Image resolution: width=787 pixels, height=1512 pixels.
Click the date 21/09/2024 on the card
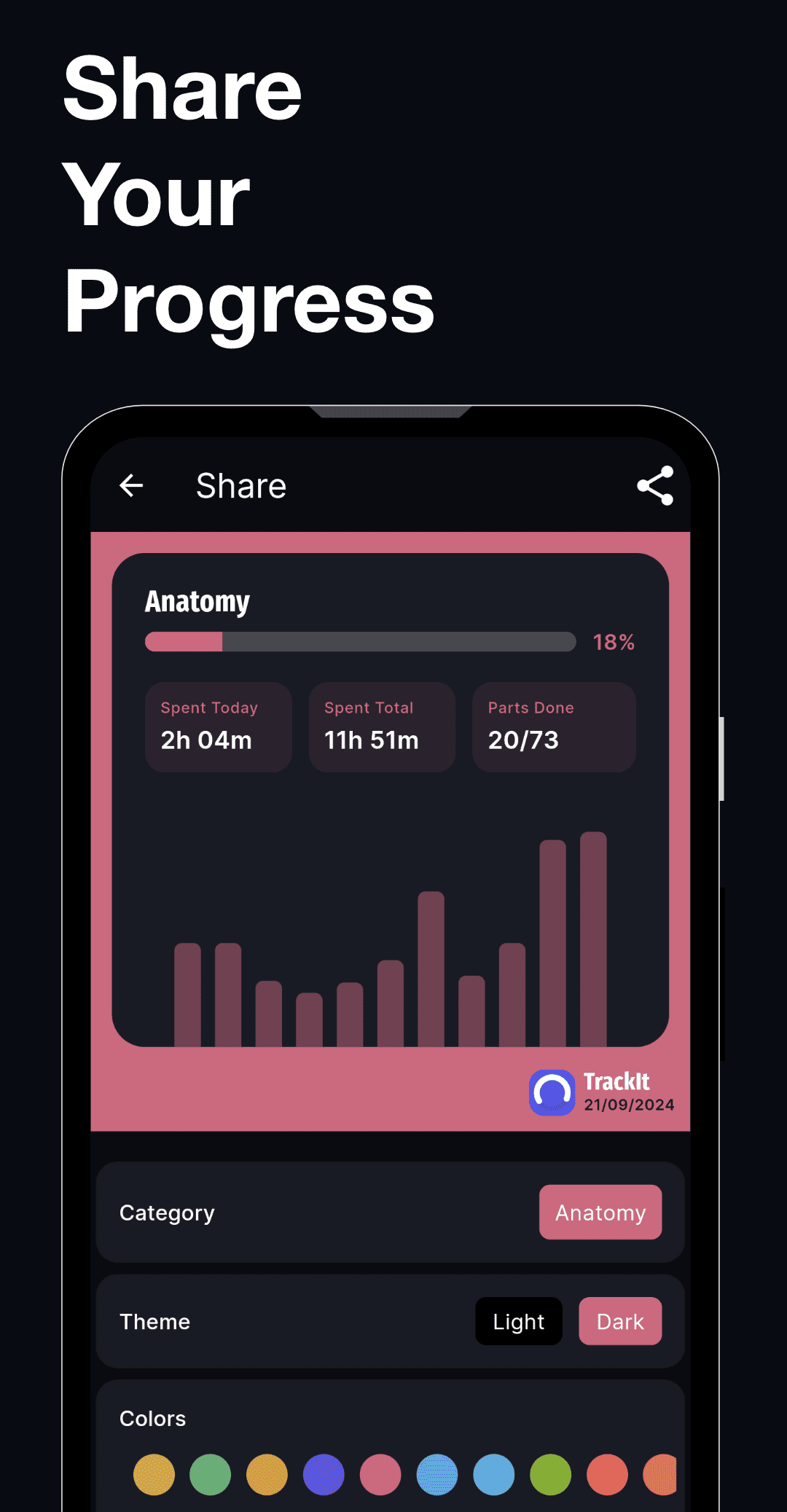[629, 1105]
